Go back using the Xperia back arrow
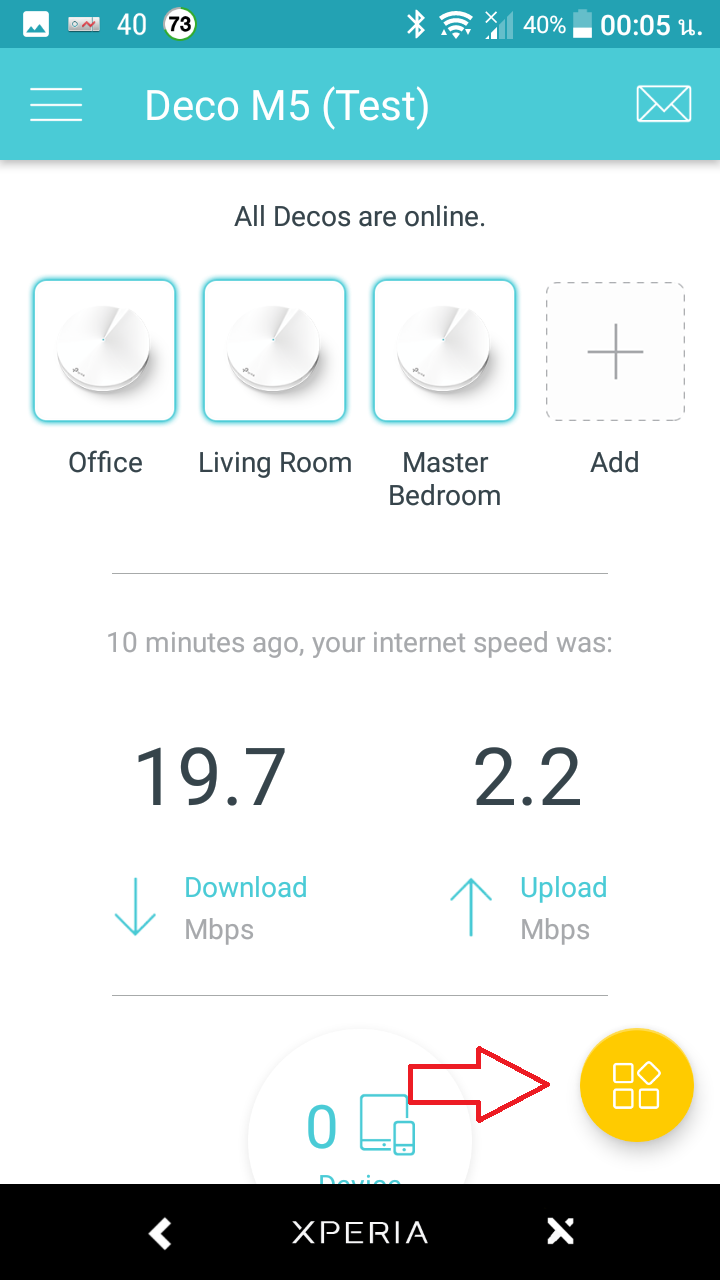This screenshot has height=1280, width=720. [160, 1232]
